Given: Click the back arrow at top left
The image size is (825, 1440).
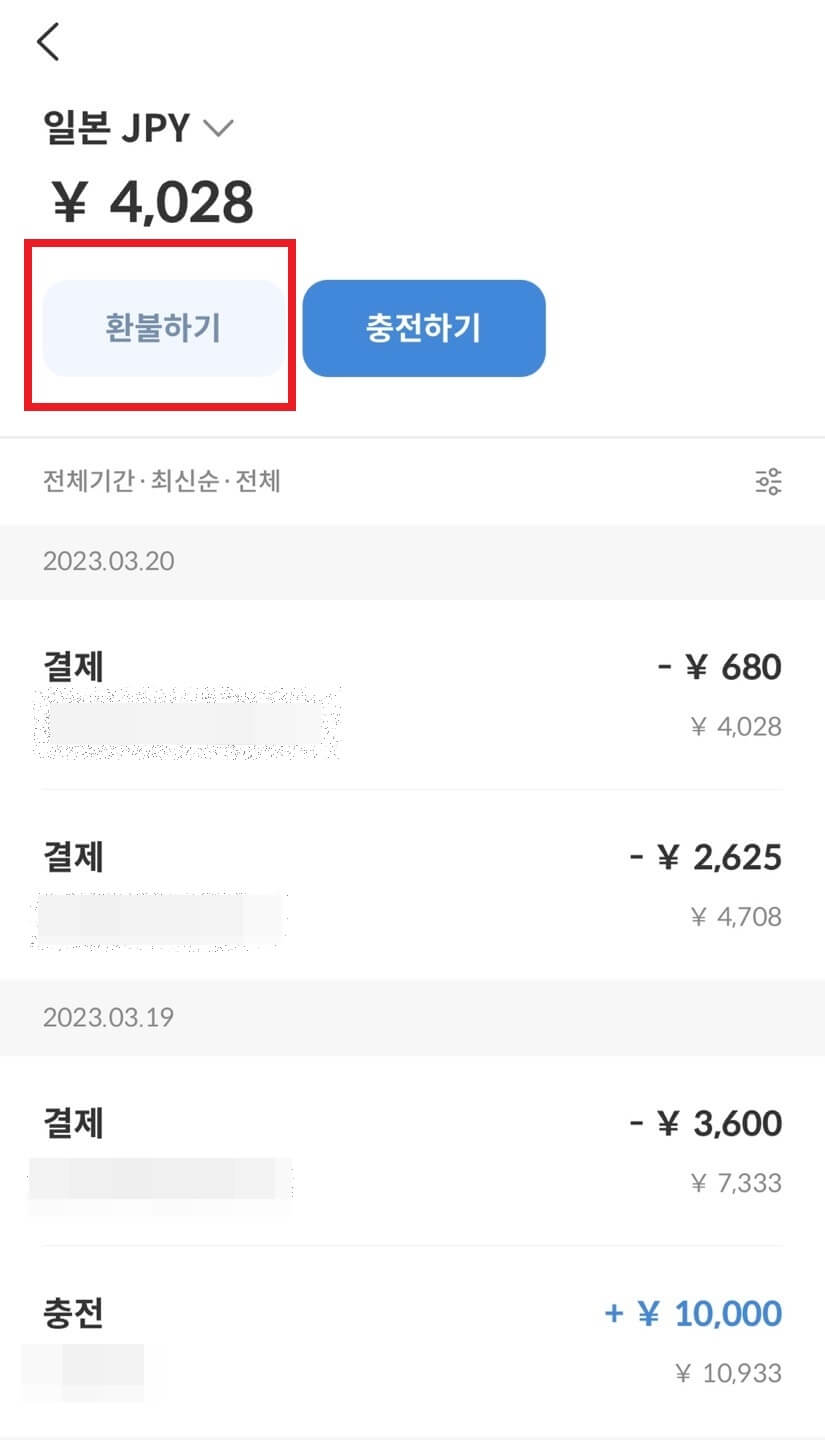Looking at the screenshot, I should coord(48,42).
